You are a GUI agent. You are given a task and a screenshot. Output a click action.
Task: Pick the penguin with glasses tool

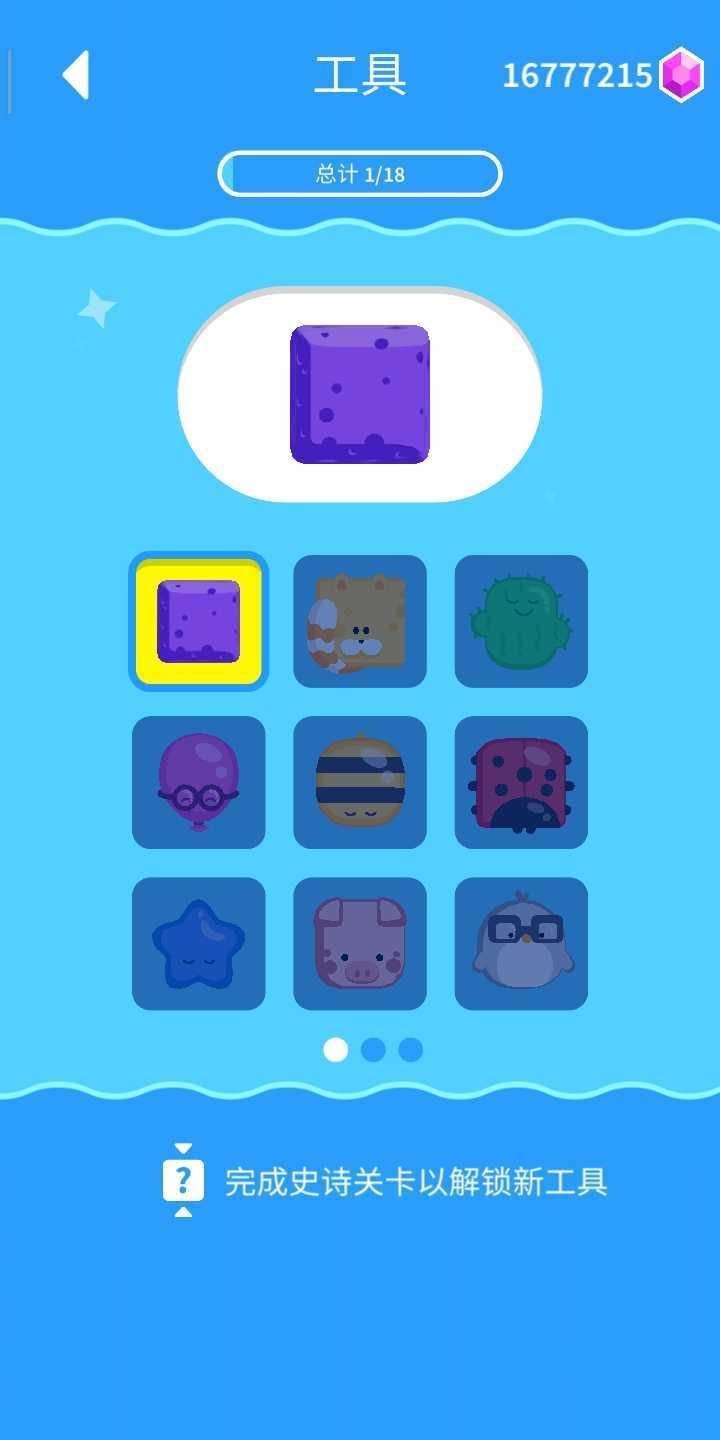(521, 943)
